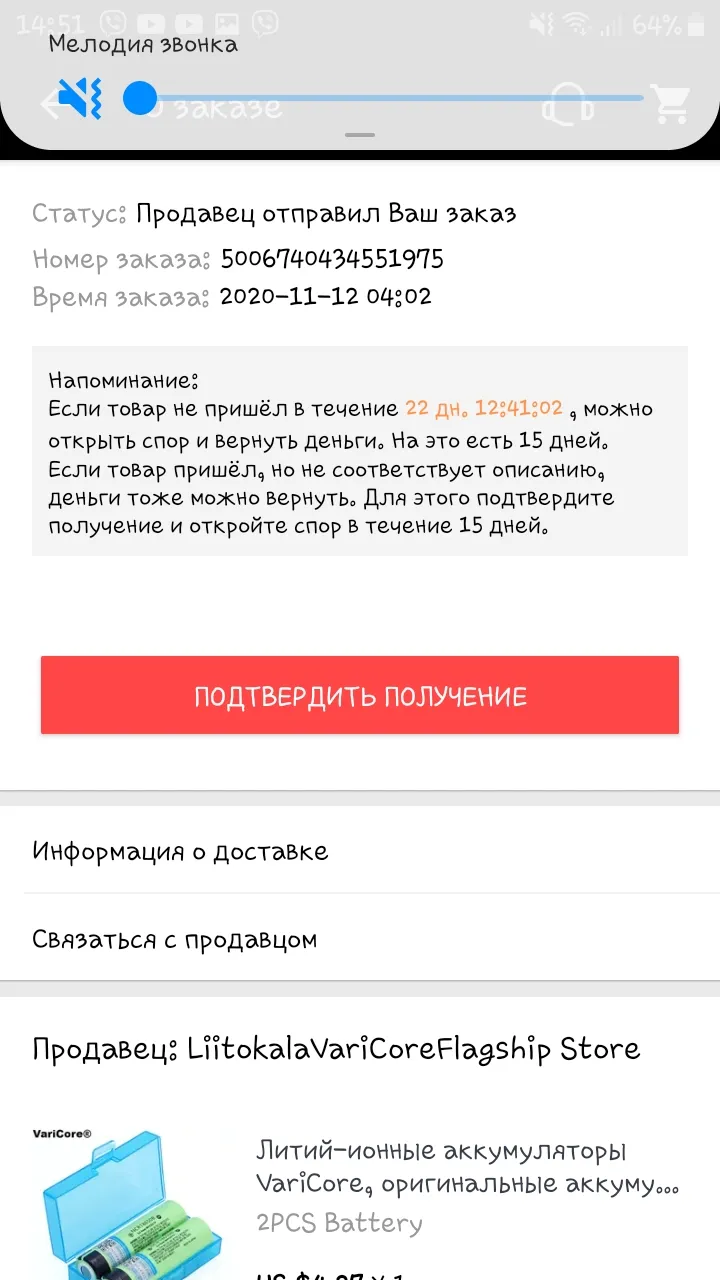Open Информация о доставке
The width and height of the screenshot is (720, 1280).
point(360,851)
